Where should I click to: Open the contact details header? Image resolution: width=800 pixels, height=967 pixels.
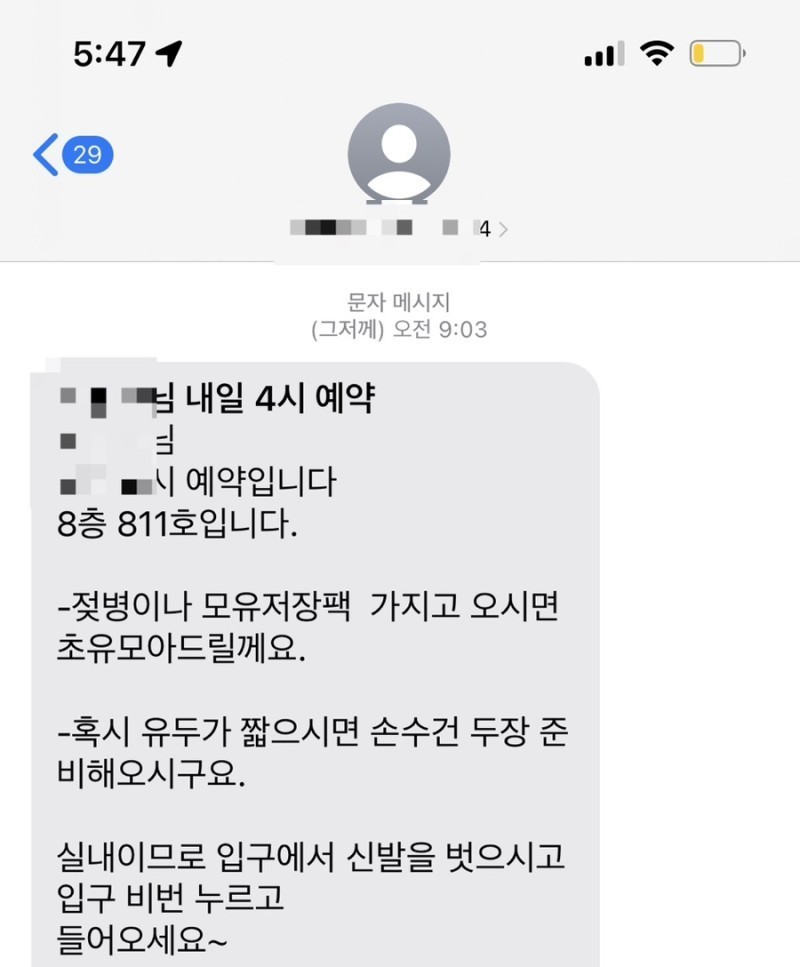pyautogui.click(x=399, y=171)
